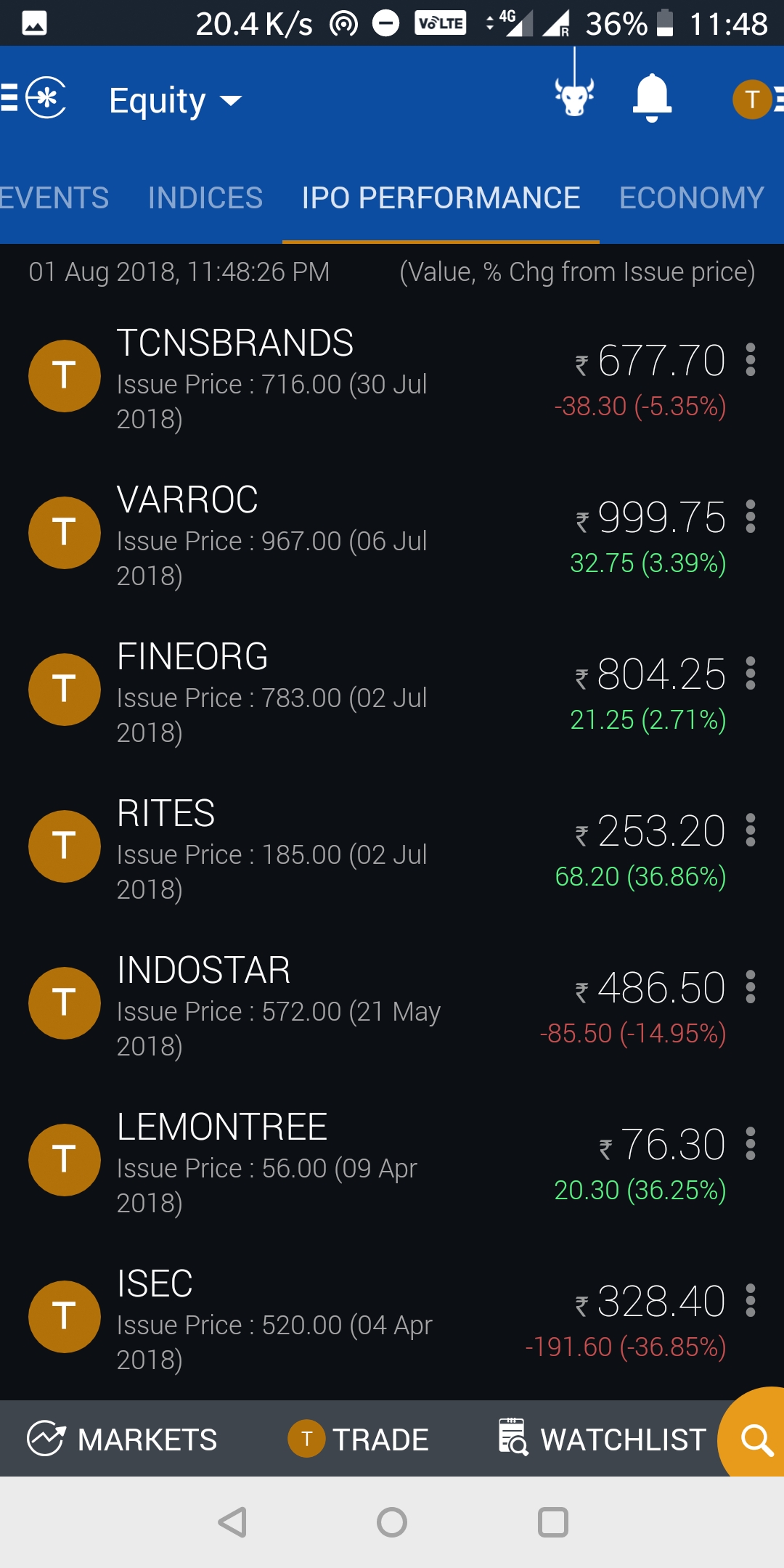Open the Watchlist

pyautogui.click(x=602, y=1439)
